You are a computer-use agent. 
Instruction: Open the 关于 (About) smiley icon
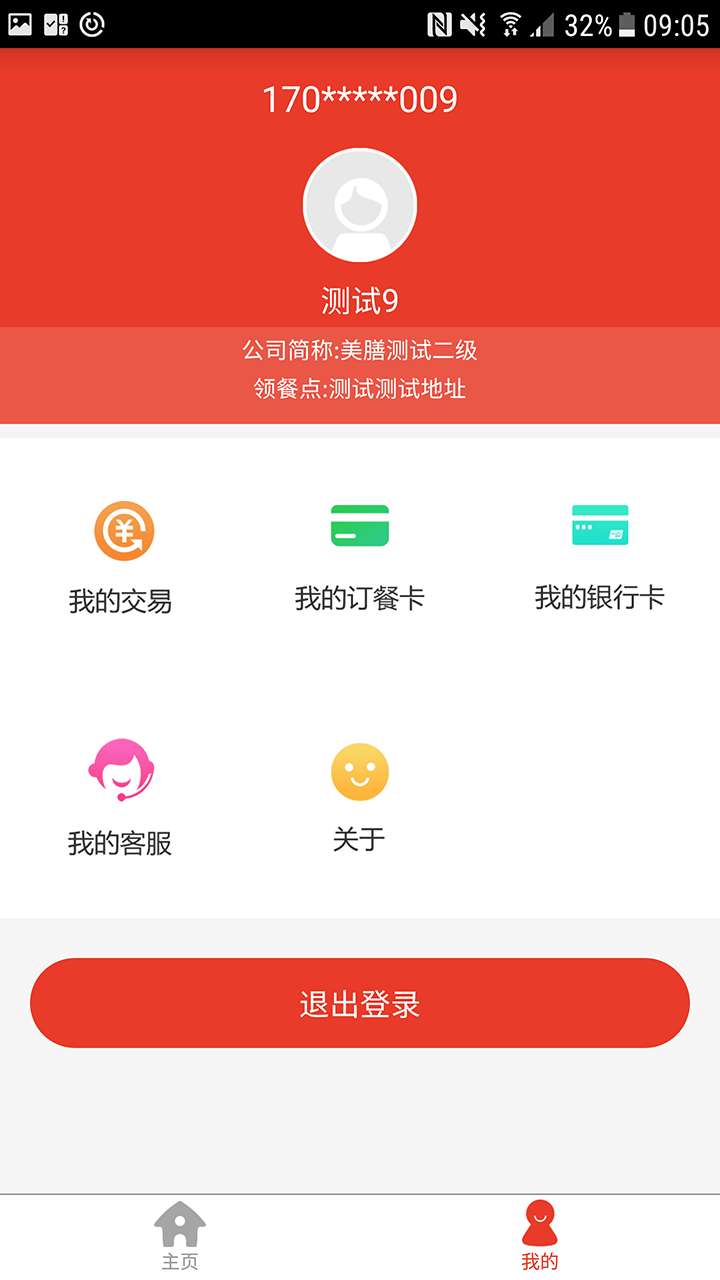[360, 771]
